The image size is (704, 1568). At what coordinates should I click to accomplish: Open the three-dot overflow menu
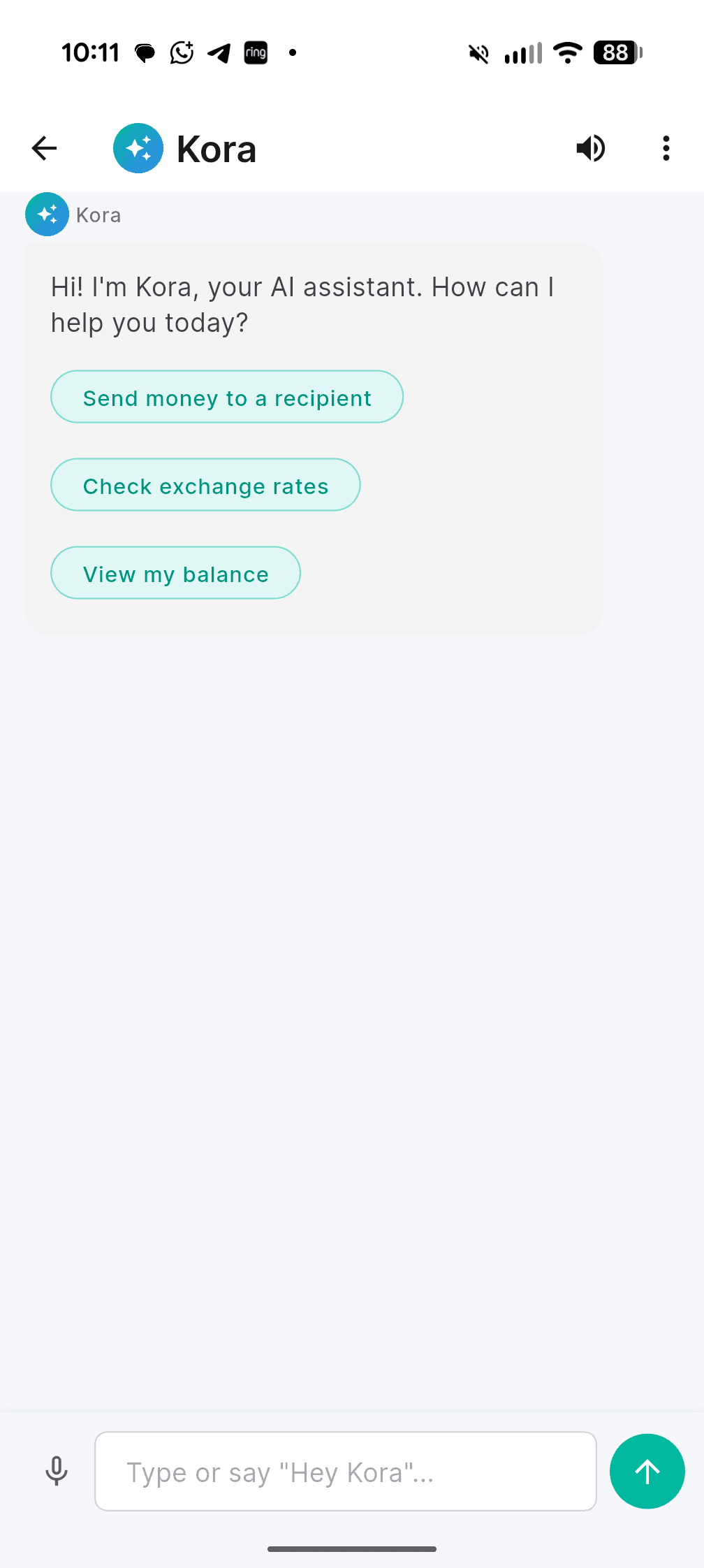[x=666, y=148]
